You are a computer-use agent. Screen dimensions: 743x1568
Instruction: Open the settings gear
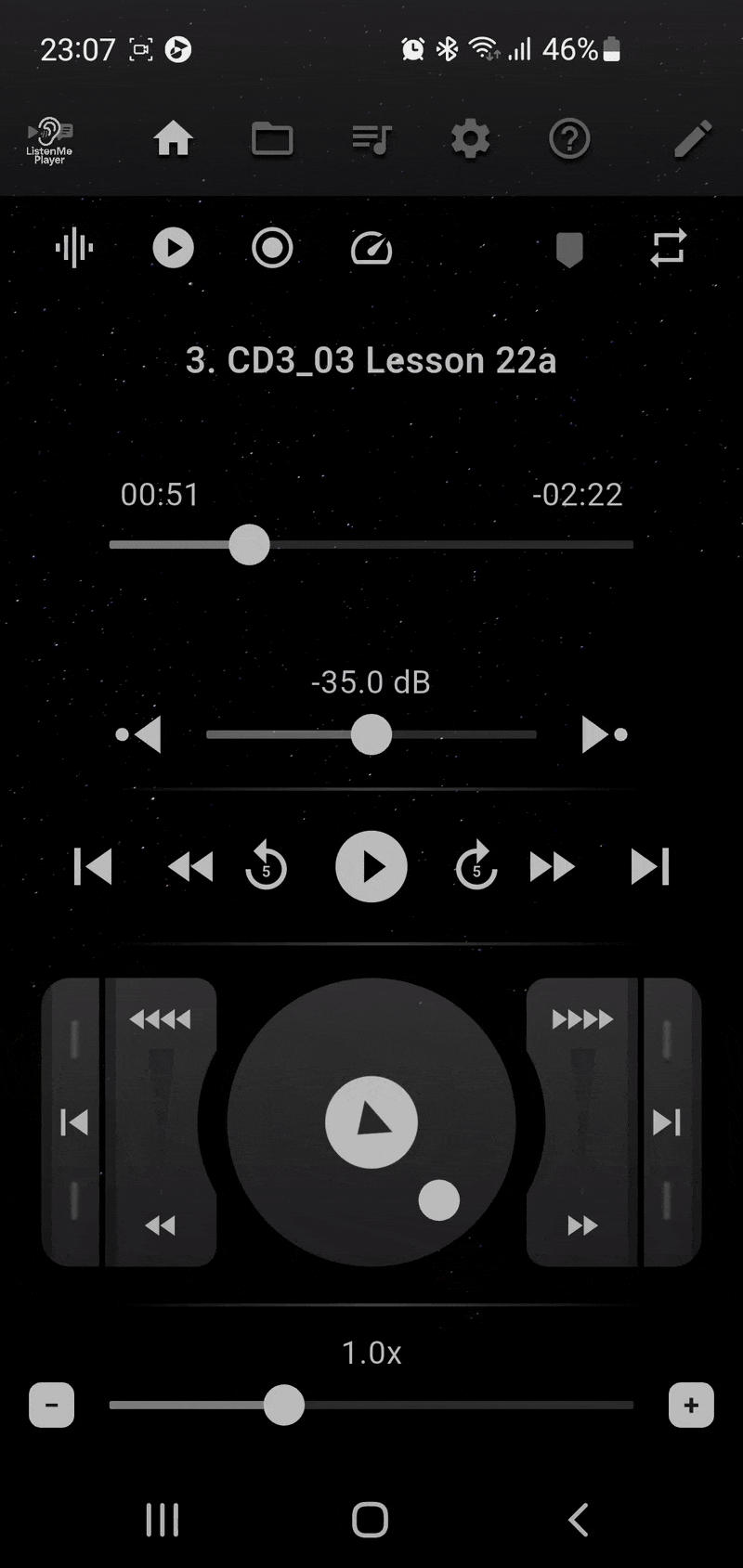coord(470,139)
